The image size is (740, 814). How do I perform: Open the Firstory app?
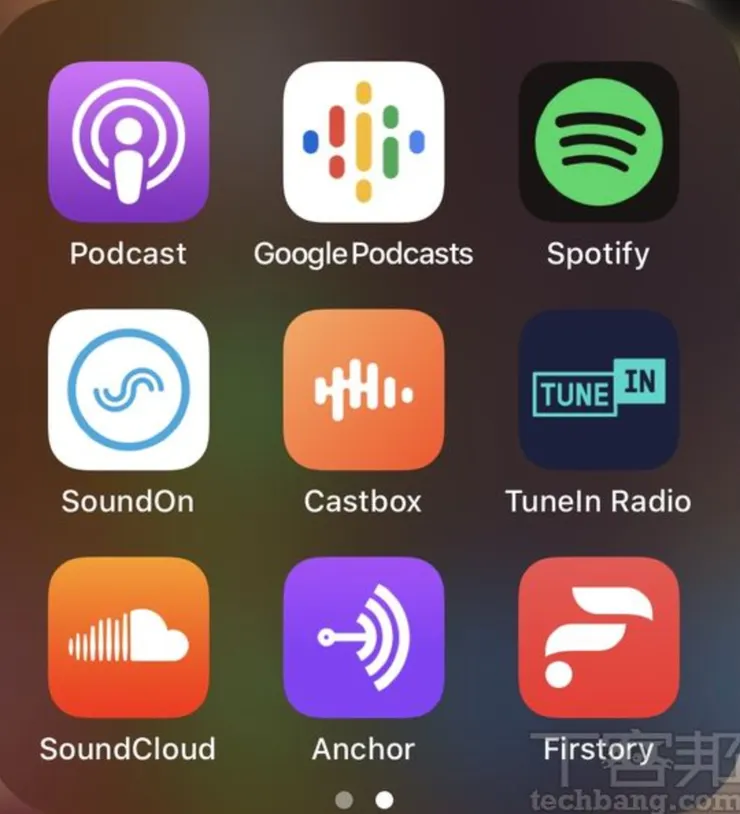(598, 637)
